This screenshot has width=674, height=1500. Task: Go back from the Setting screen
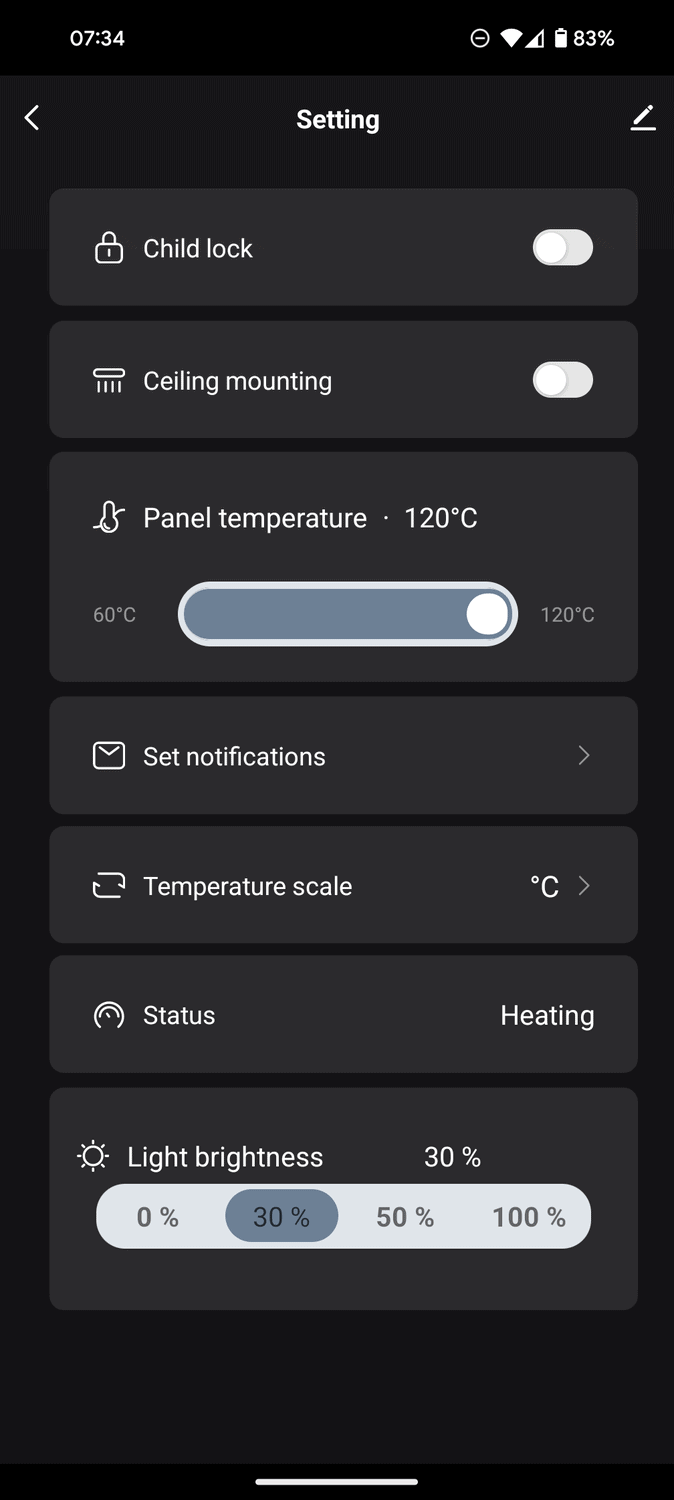32,119
